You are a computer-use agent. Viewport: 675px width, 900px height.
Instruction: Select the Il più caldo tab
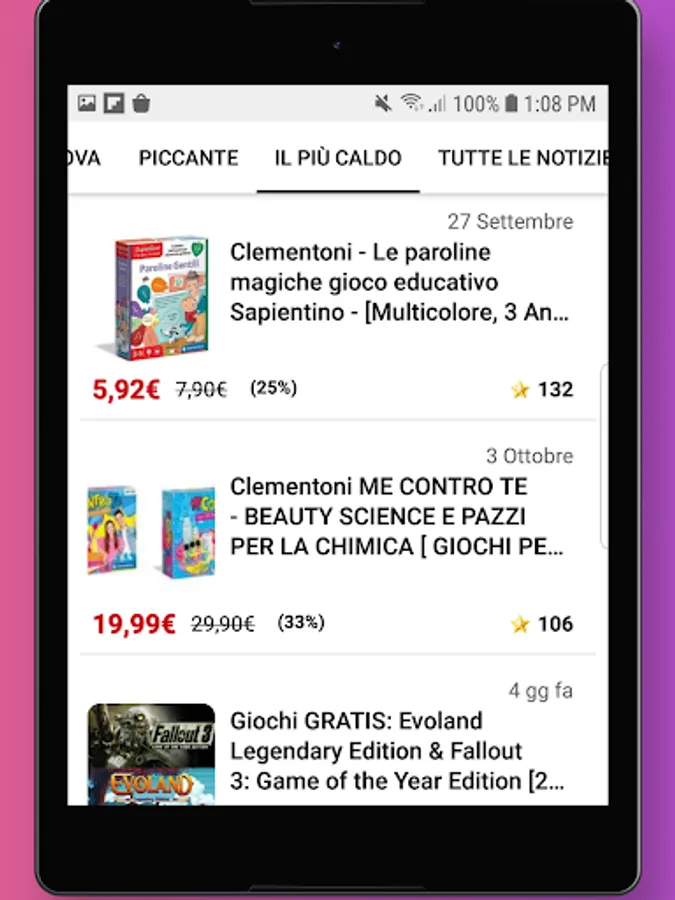click(x=338, y=158)
